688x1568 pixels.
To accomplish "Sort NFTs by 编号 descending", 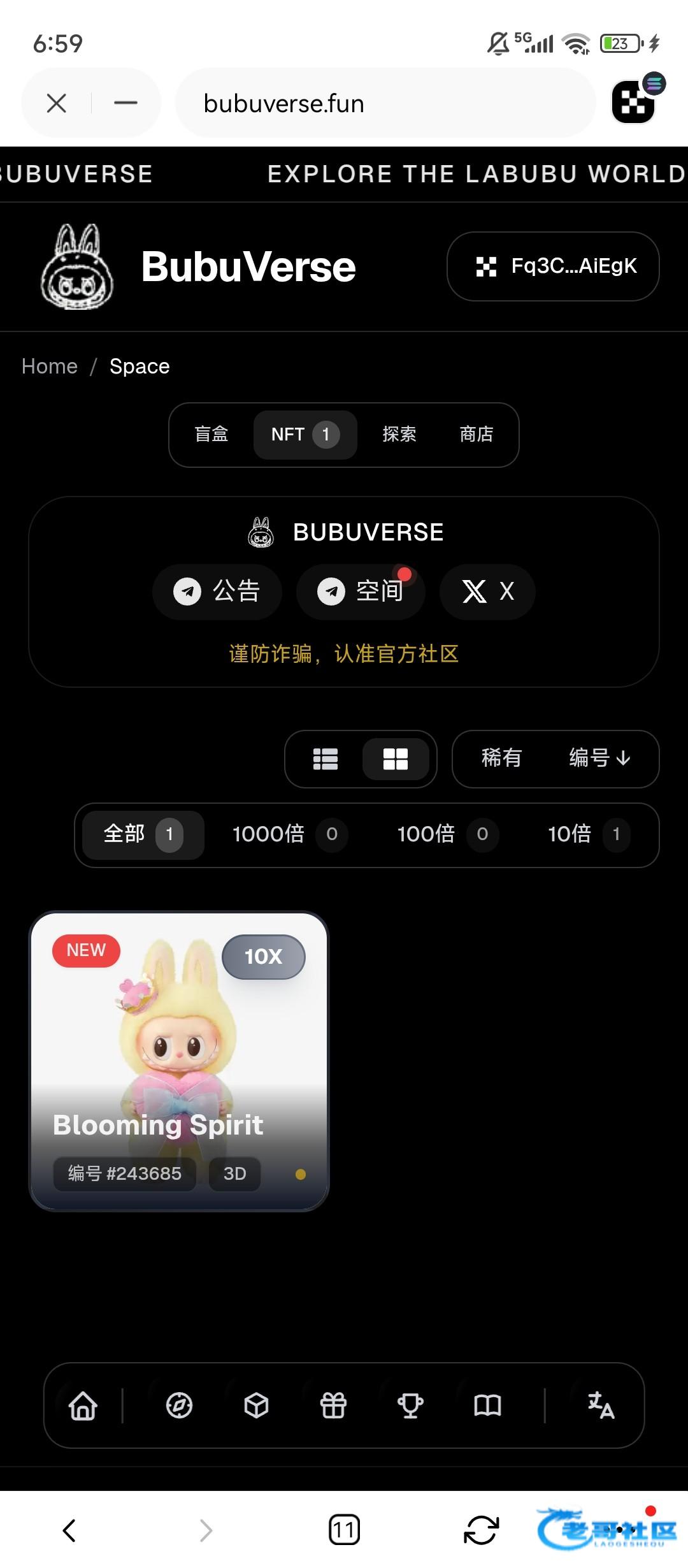I will [599, 759].
